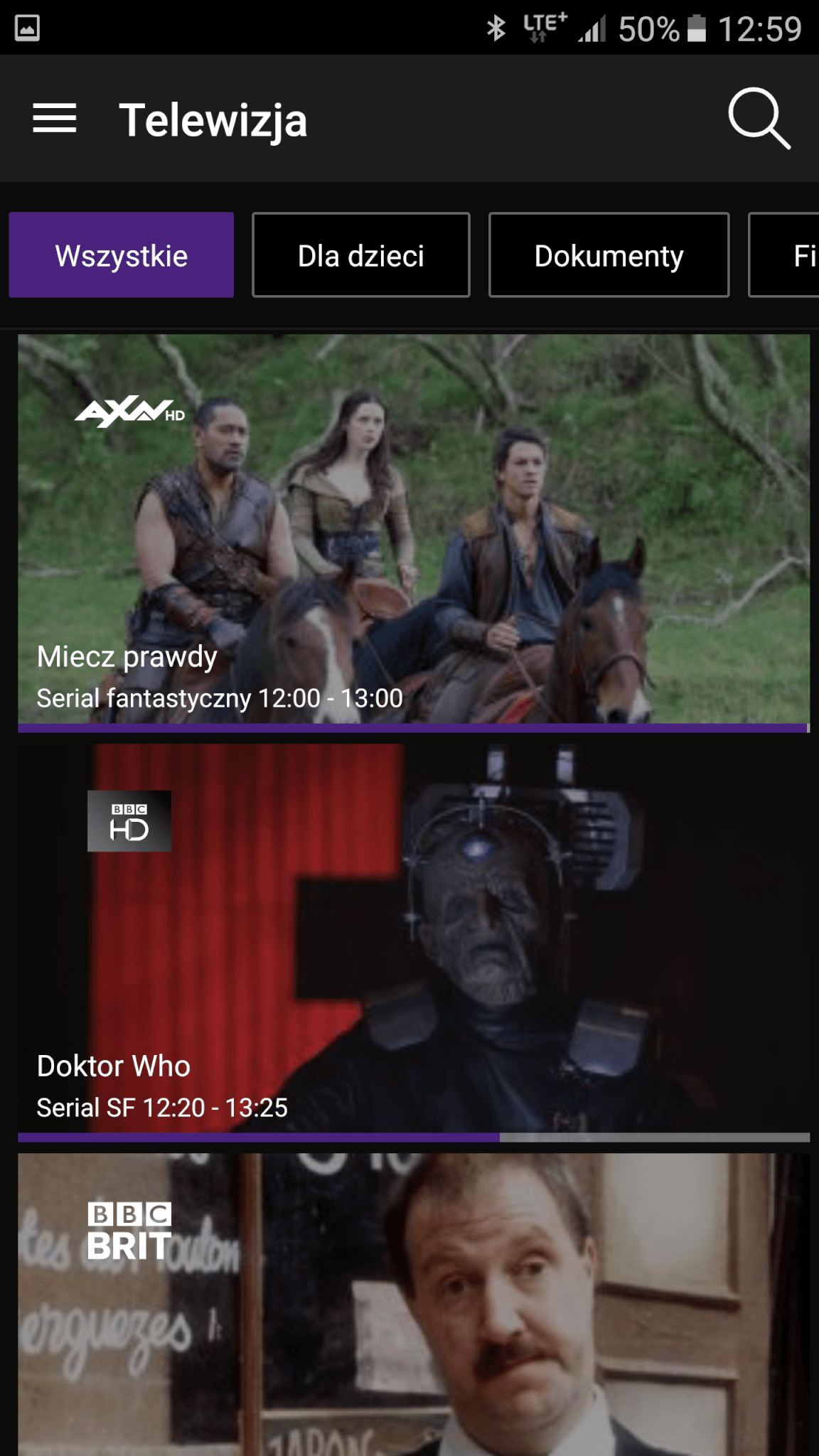Switch to the Dla dzieci category
The image size is (819, 1456).
pos(361,255)
